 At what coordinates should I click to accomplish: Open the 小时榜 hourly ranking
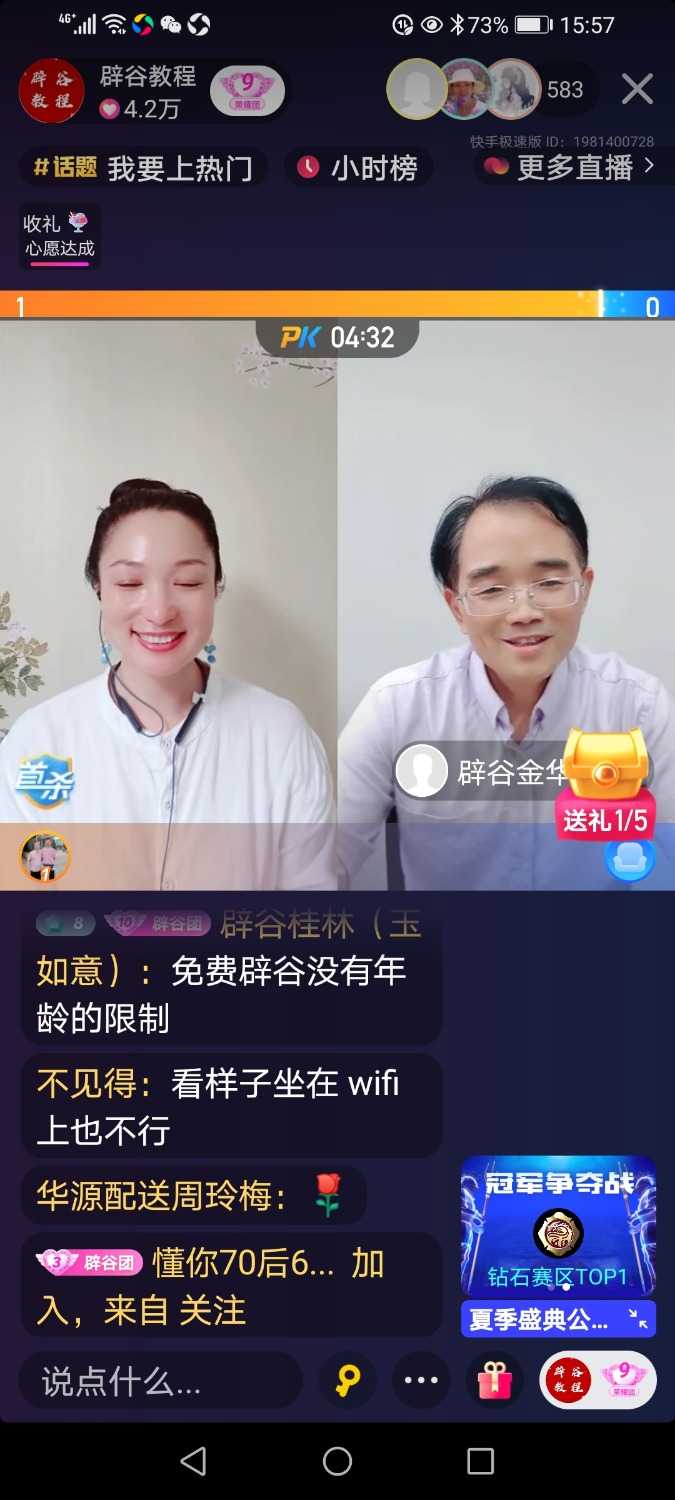click(x=358, y=168)
